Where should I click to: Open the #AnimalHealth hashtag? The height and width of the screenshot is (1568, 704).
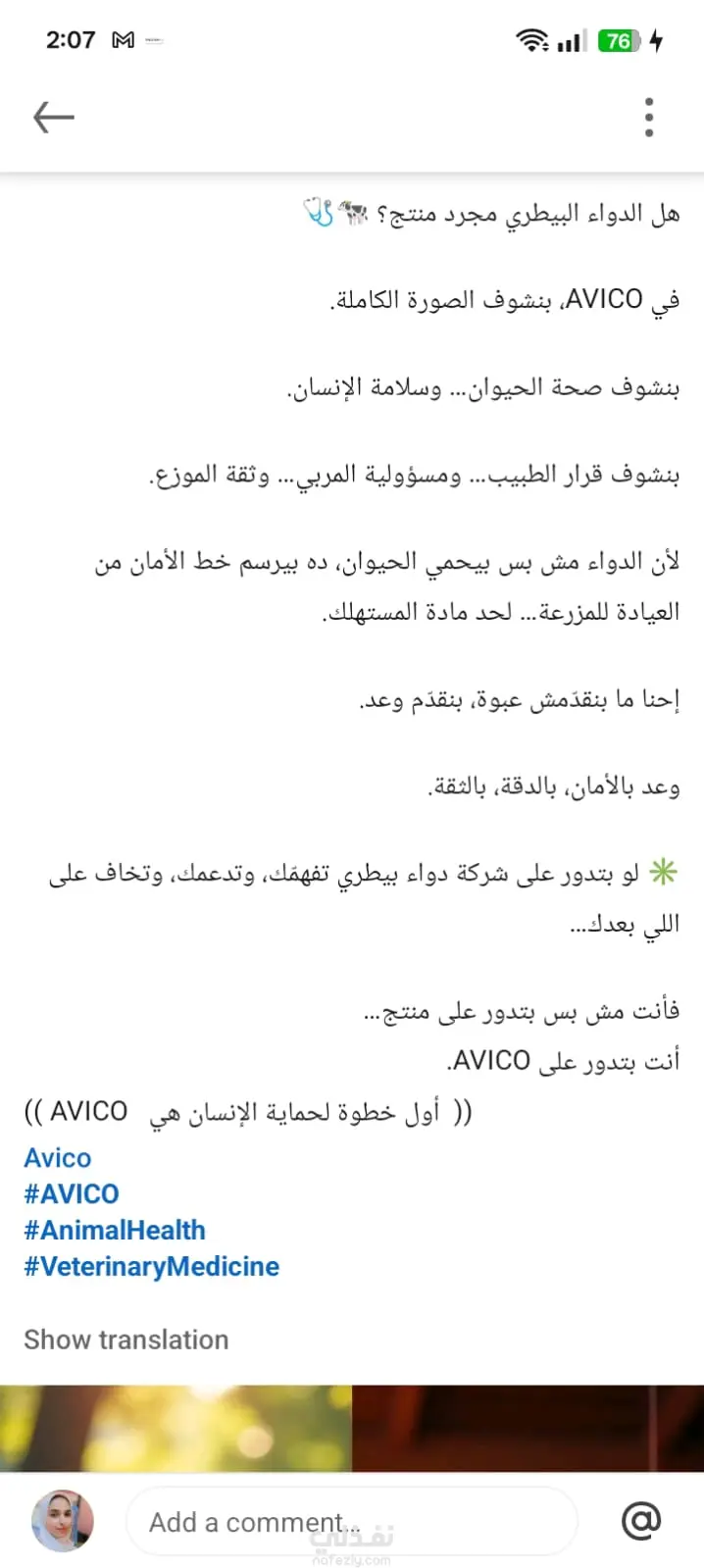pyautogui.click(x=115, y=1231)
